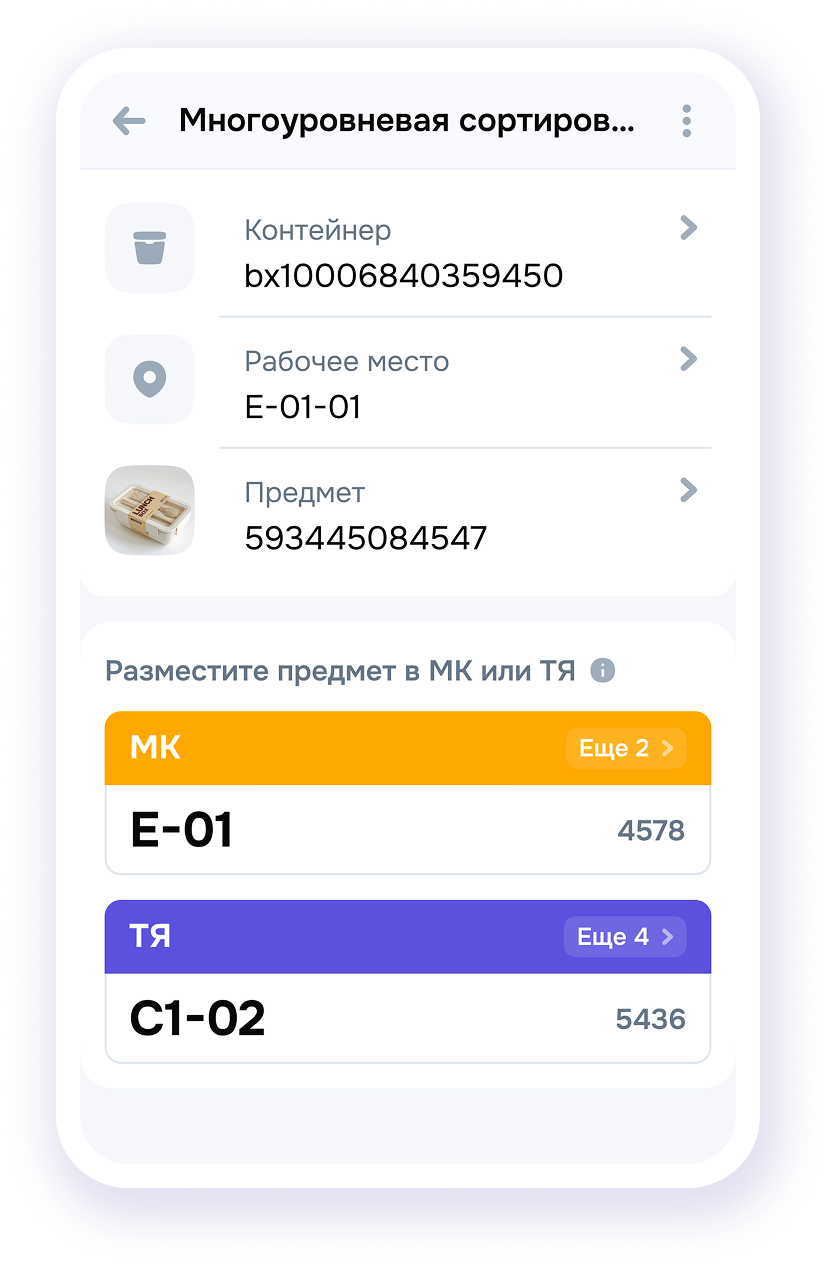Go back using the arrow icon
Screen dimensions: 832x1268
coord(129,122)
